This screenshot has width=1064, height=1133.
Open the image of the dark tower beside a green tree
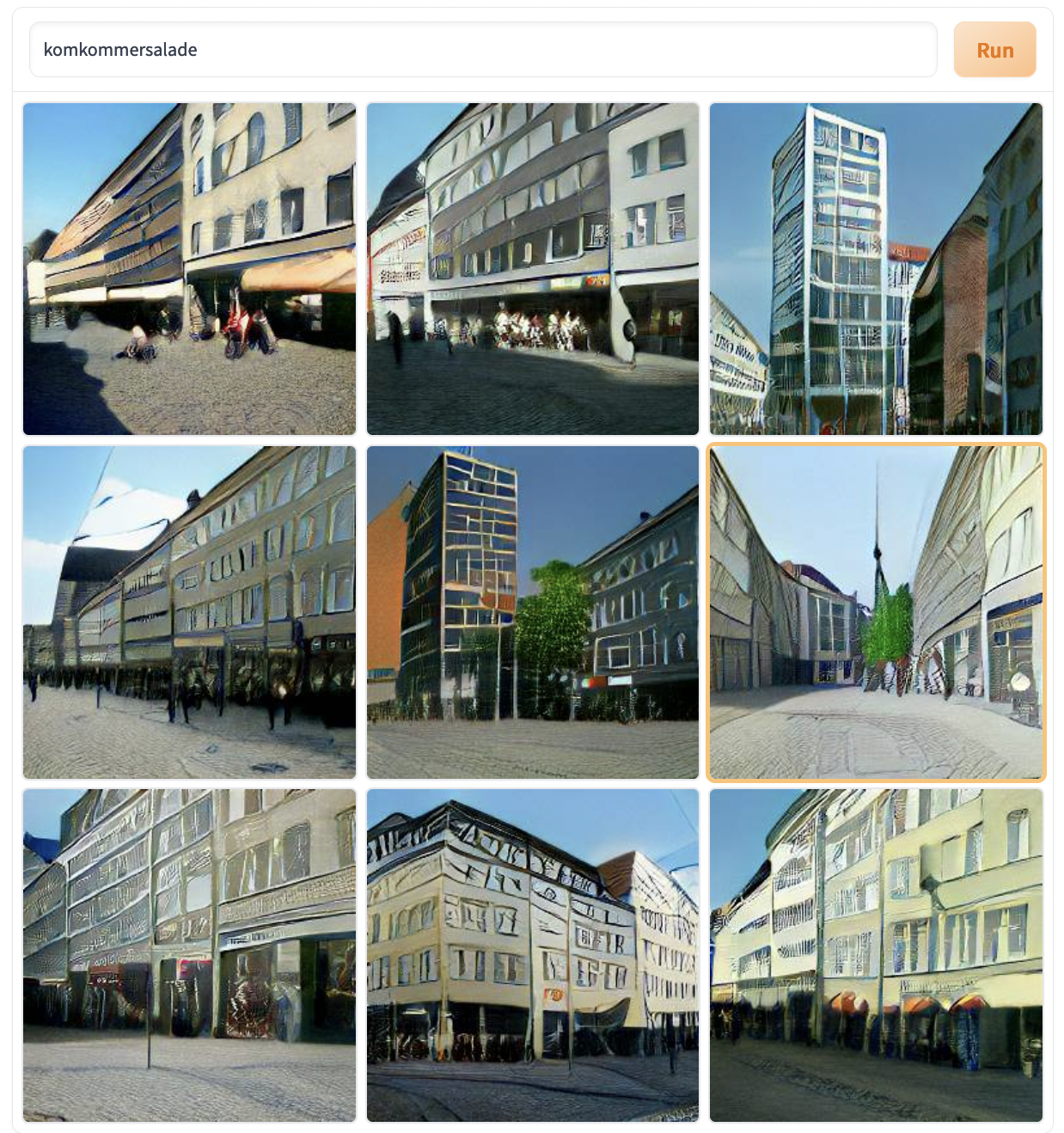[533, 612]
